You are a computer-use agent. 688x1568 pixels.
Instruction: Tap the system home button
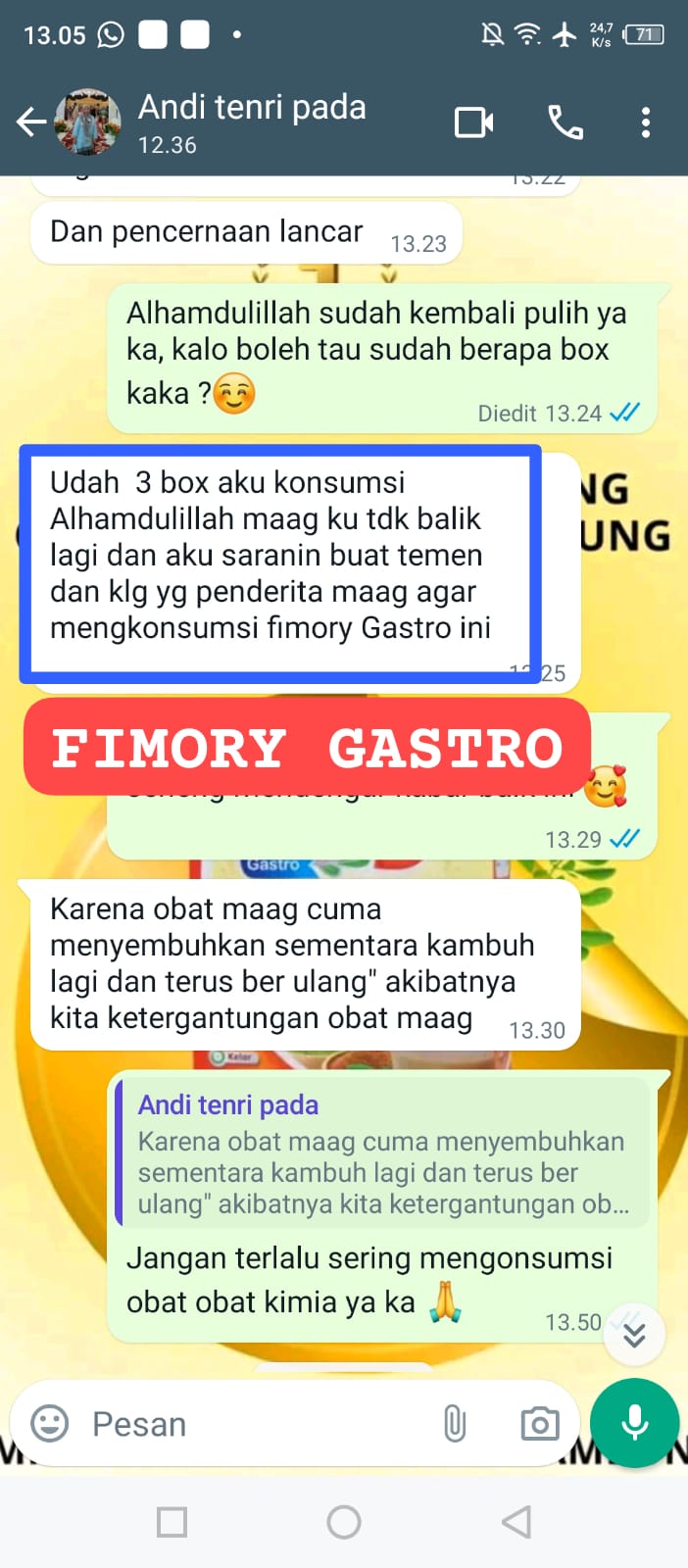[x=344, y=1522]
